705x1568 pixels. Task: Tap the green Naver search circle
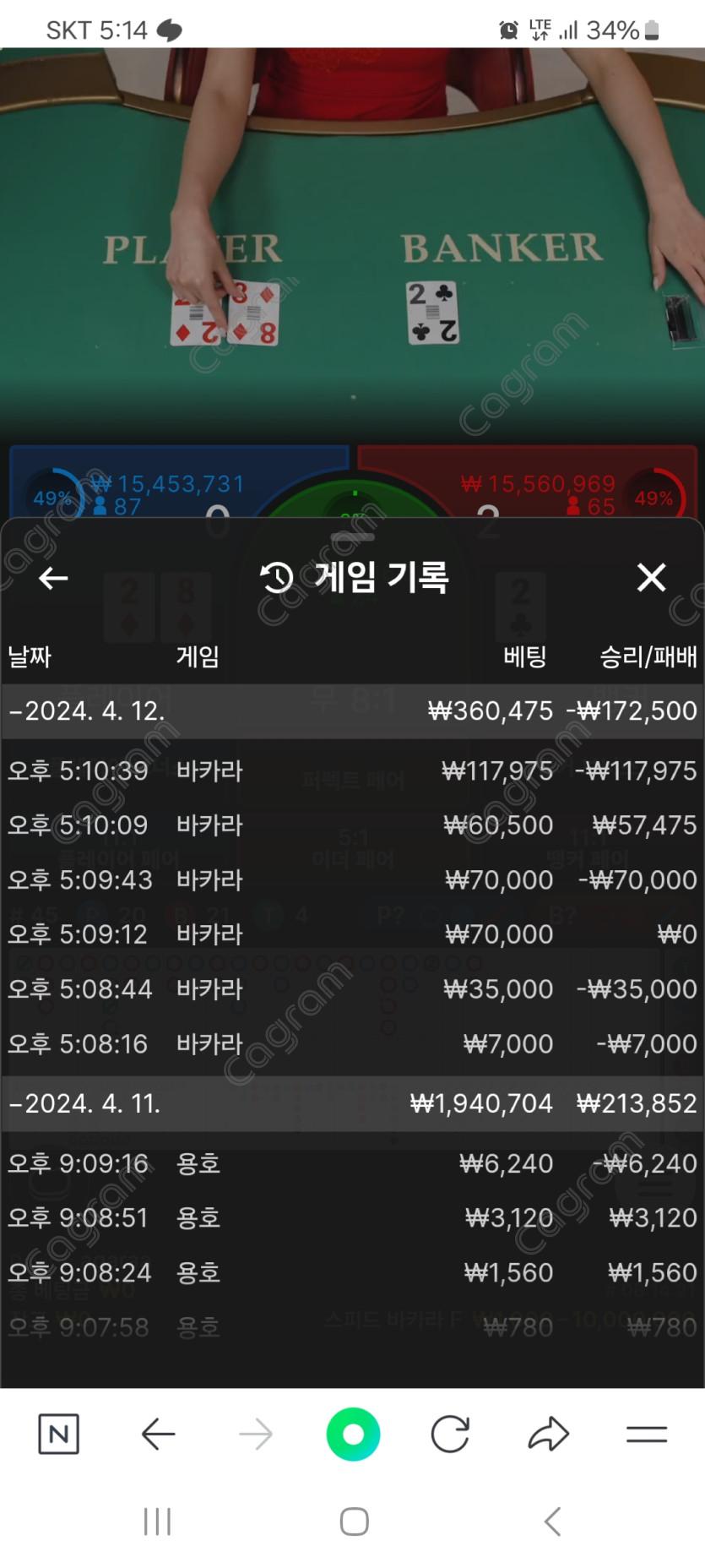point(353,1434)
